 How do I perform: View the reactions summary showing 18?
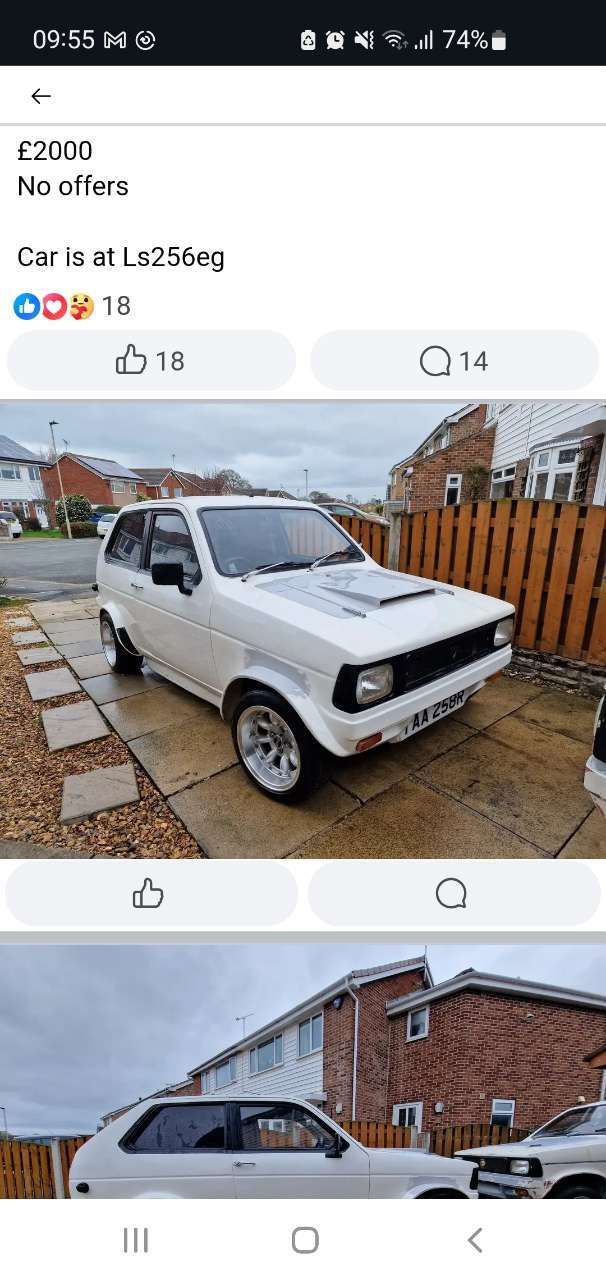click(x=72, y=306)
